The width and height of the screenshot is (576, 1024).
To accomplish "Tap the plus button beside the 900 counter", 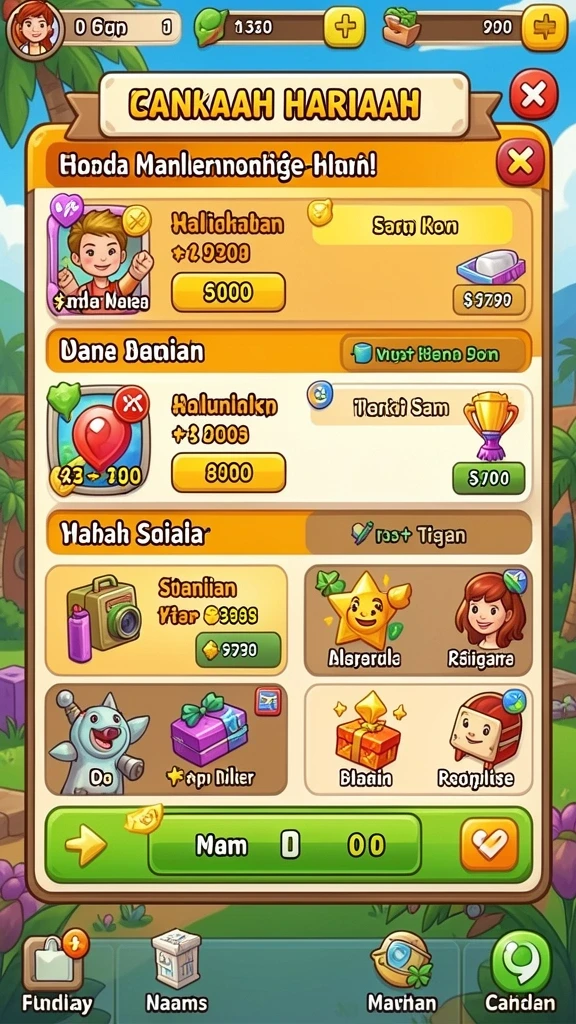I will (545, 27).
